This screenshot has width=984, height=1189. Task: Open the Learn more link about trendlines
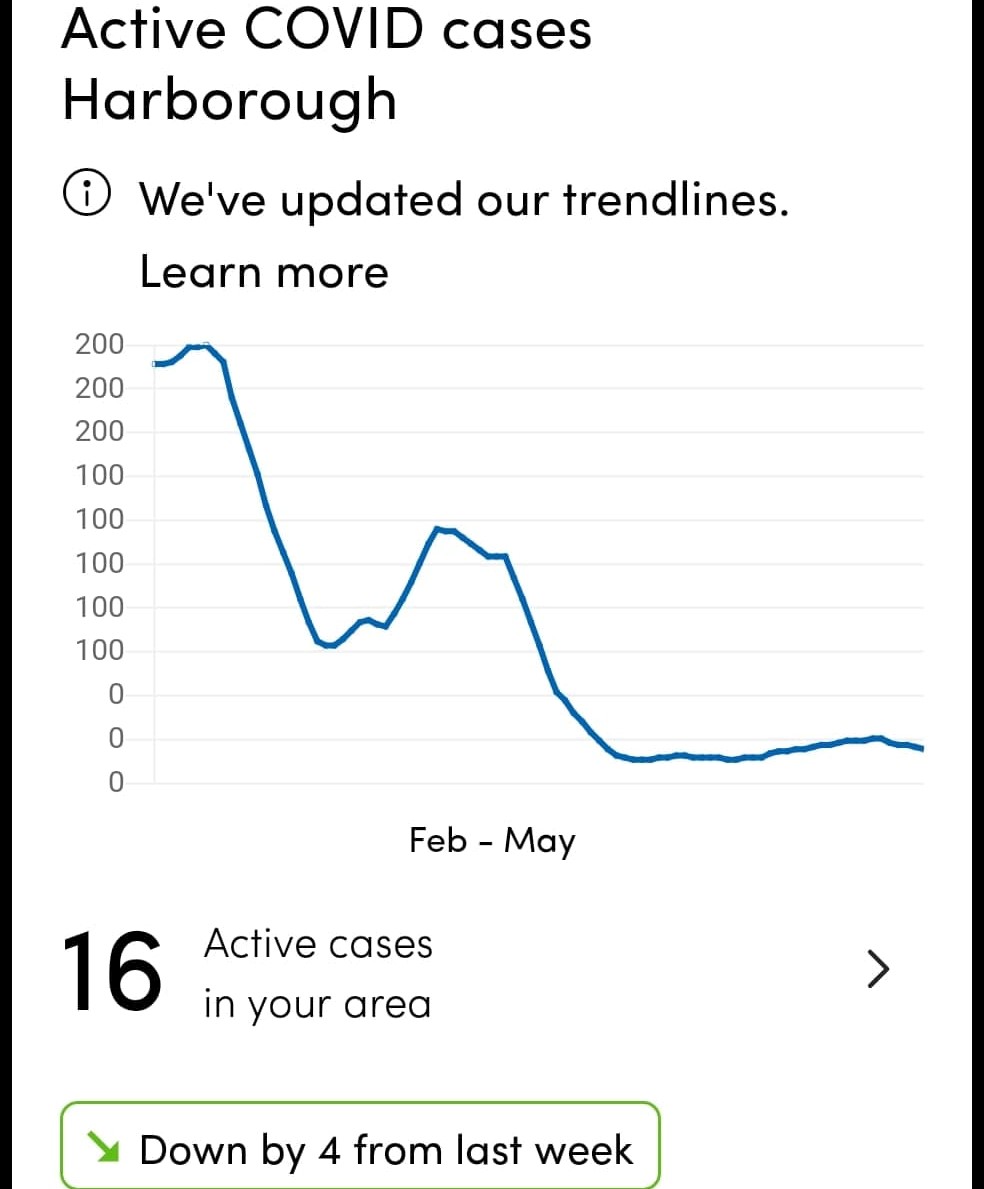(x=264, y=272)
